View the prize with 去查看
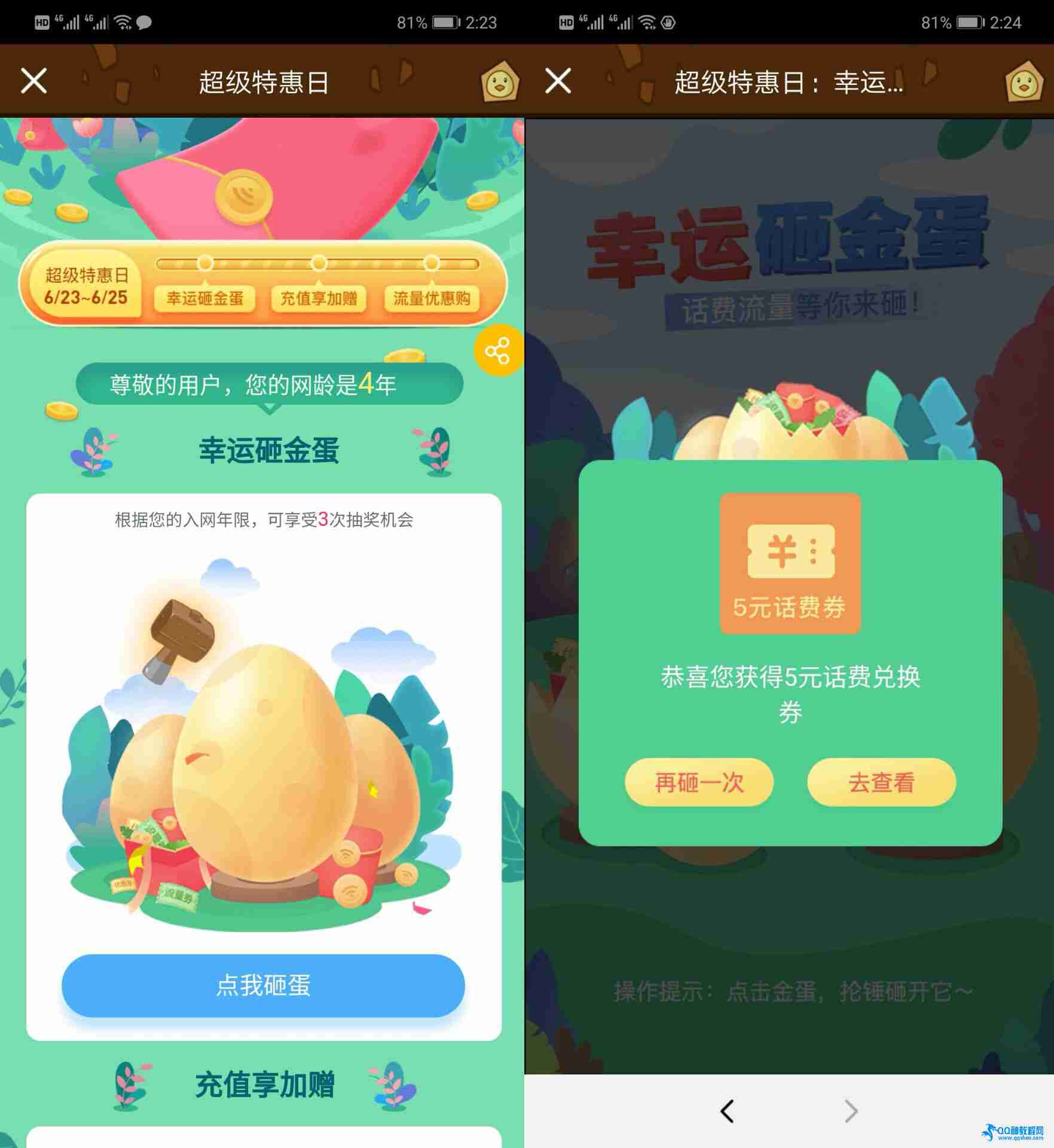 881,782
